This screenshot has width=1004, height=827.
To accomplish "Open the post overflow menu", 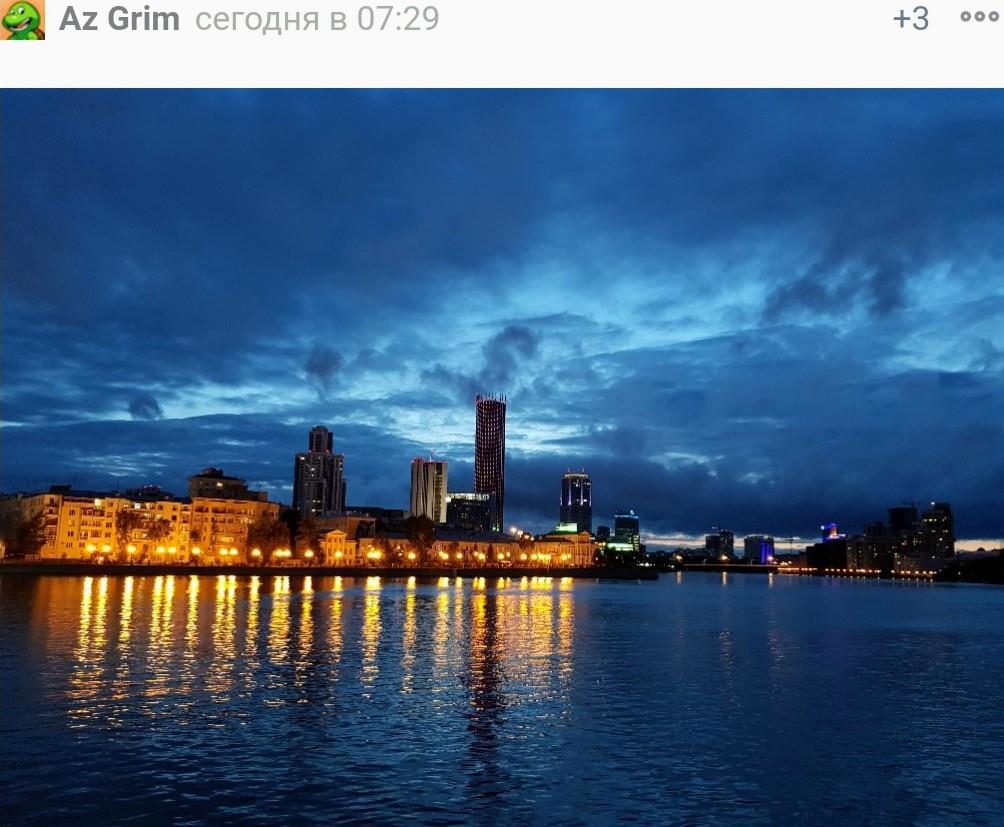I will click(979, 17).
